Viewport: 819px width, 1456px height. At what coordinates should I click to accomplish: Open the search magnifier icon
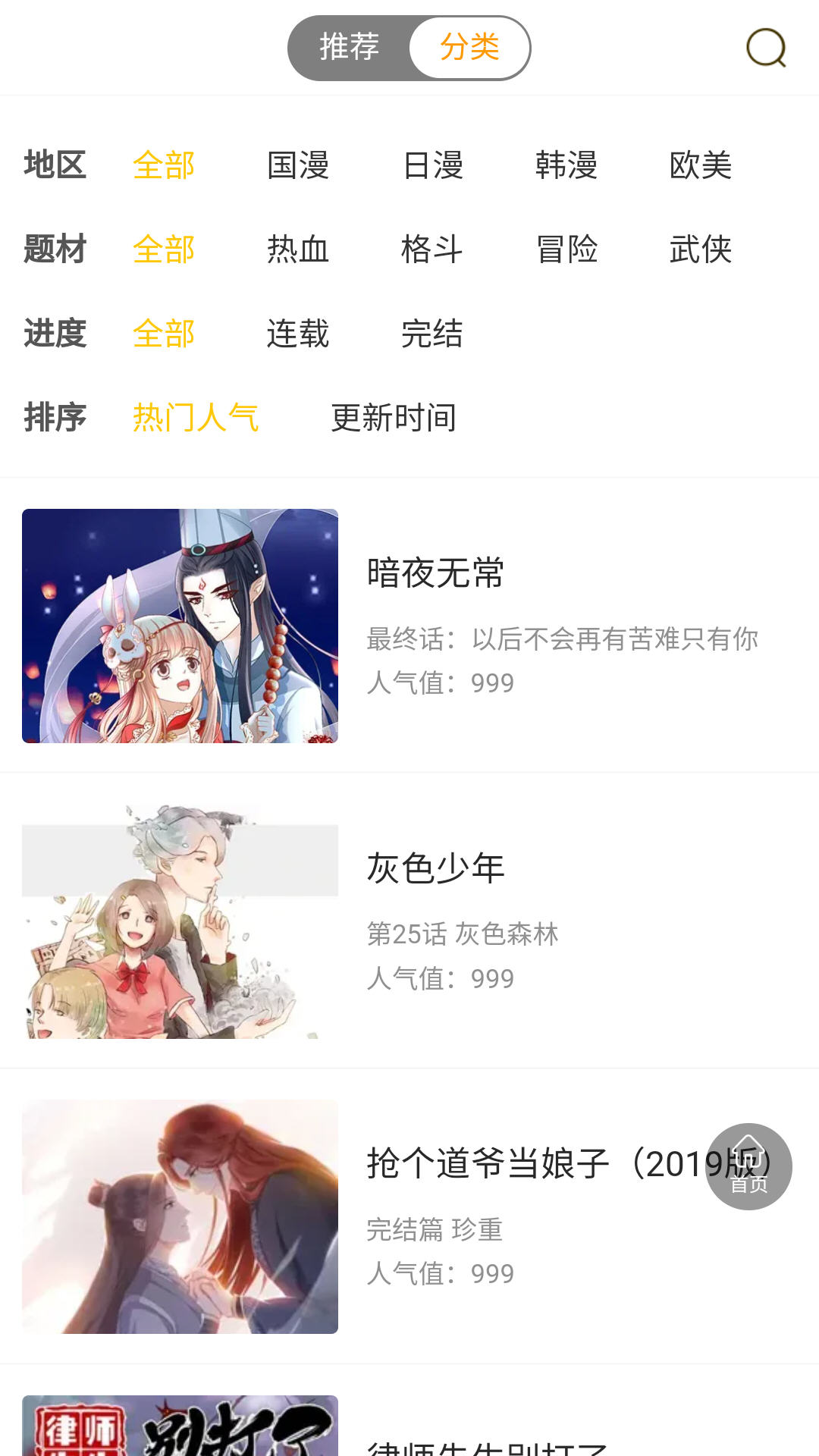coord(766,48)
